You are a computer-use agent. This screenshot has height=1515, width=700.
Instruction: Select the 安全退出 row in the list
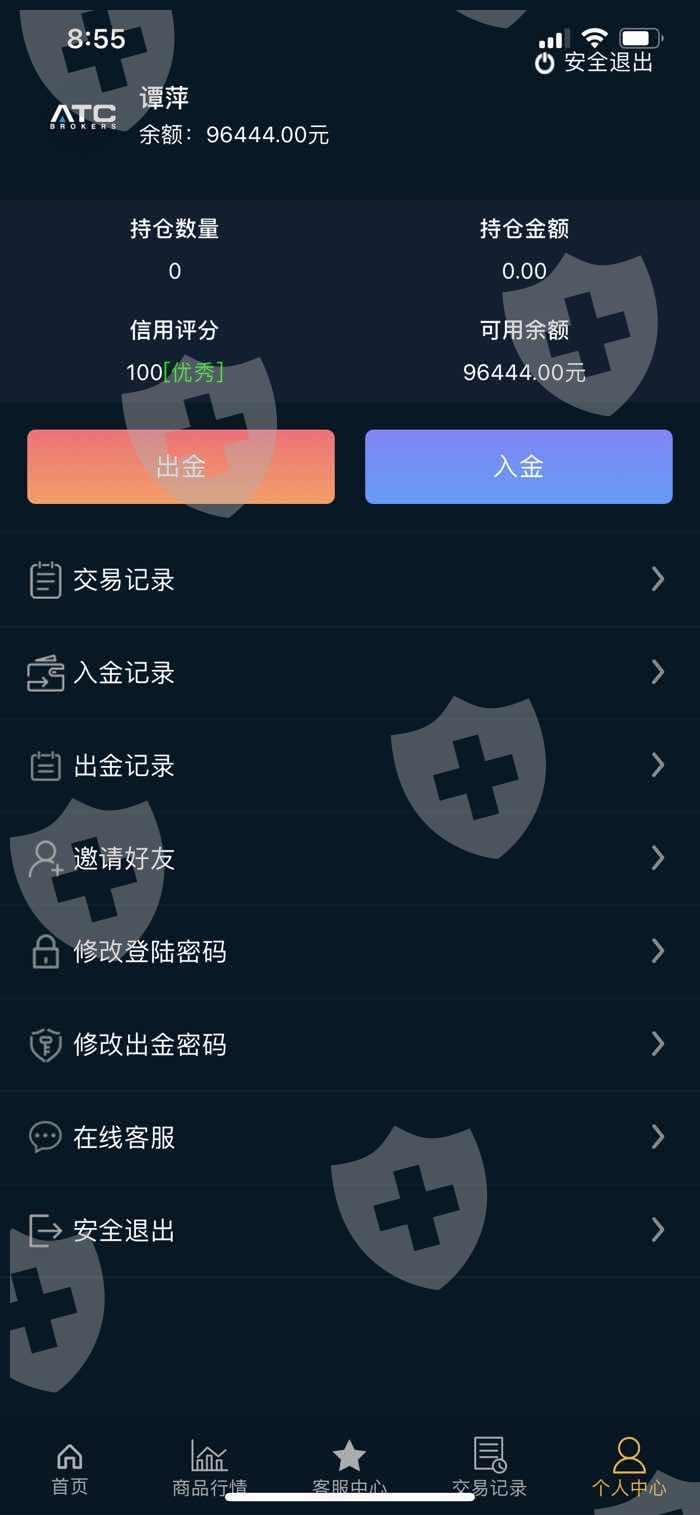tap(350, 1231)
